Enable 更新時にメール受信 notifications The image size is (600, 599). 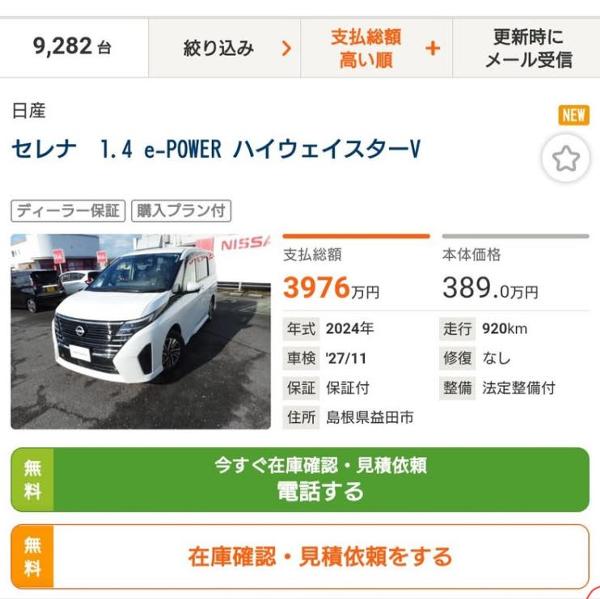tap(526, 48)
